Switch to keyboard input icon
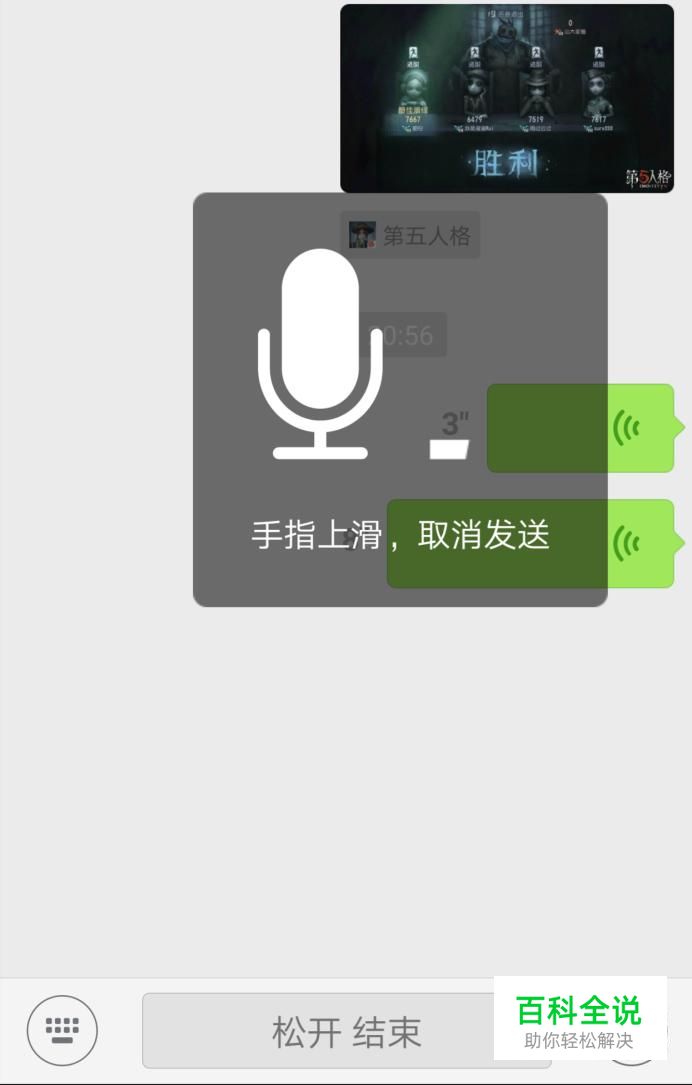The height and width of the screenshot is (1085, 692). (62, 1030)
